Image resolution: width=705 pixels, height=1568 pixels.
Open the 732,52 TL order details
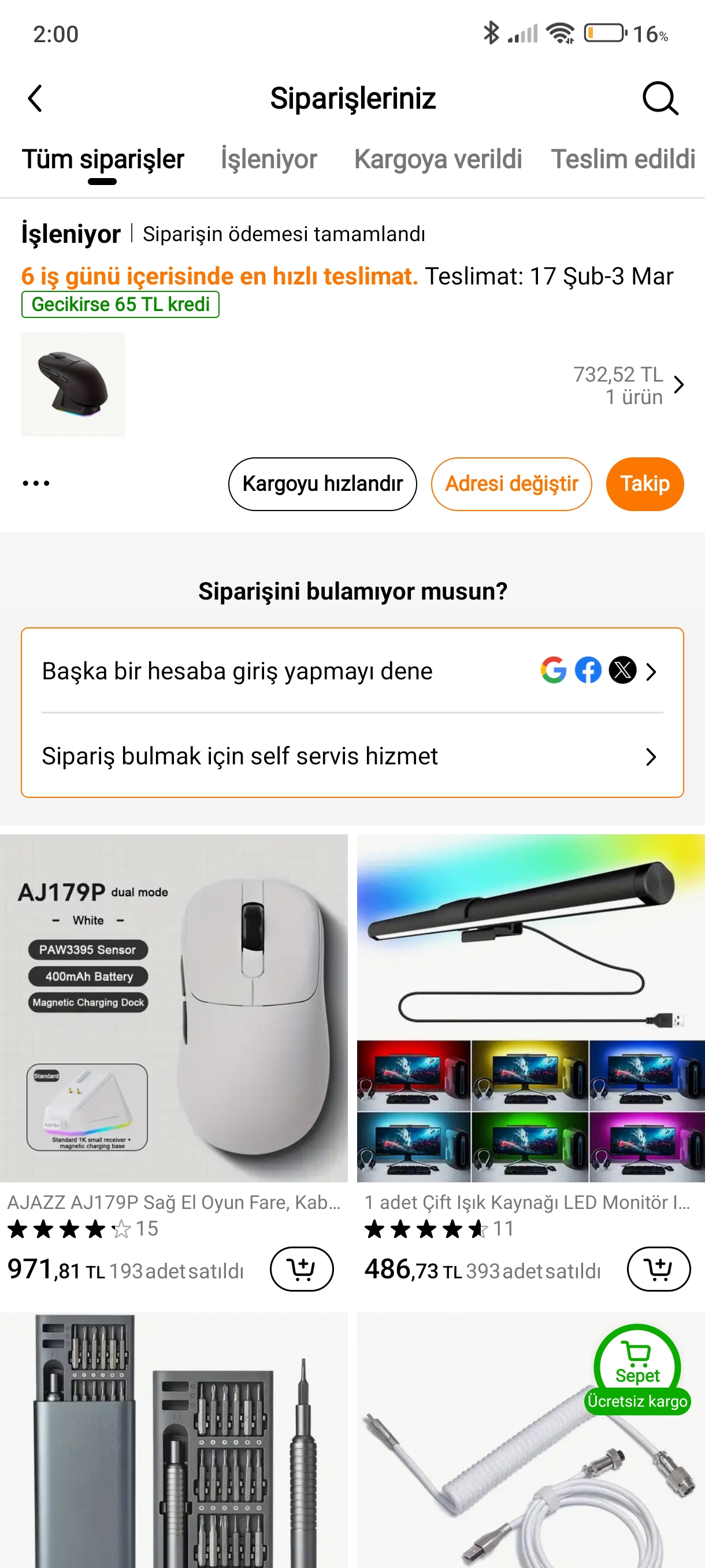click(628, 384)
